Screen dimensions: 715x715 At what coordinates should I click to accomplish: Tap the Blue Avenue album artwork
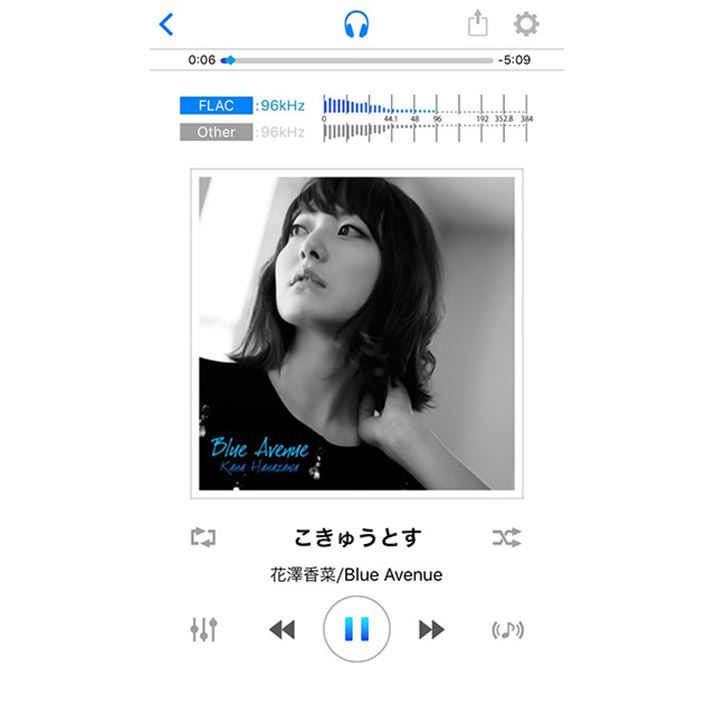356,333
